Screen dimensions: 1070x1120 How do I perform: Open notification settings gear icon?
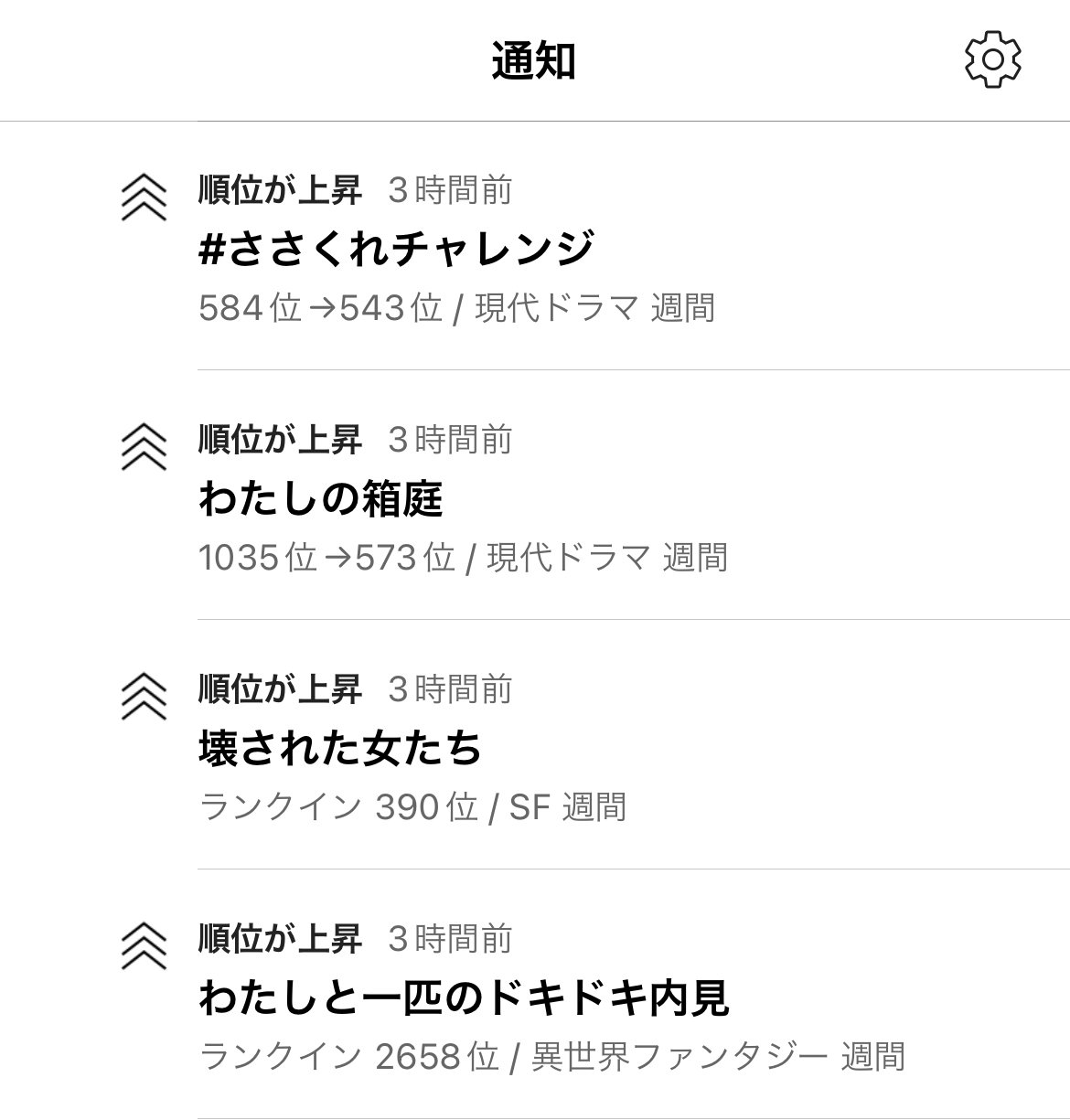point(992,60)
